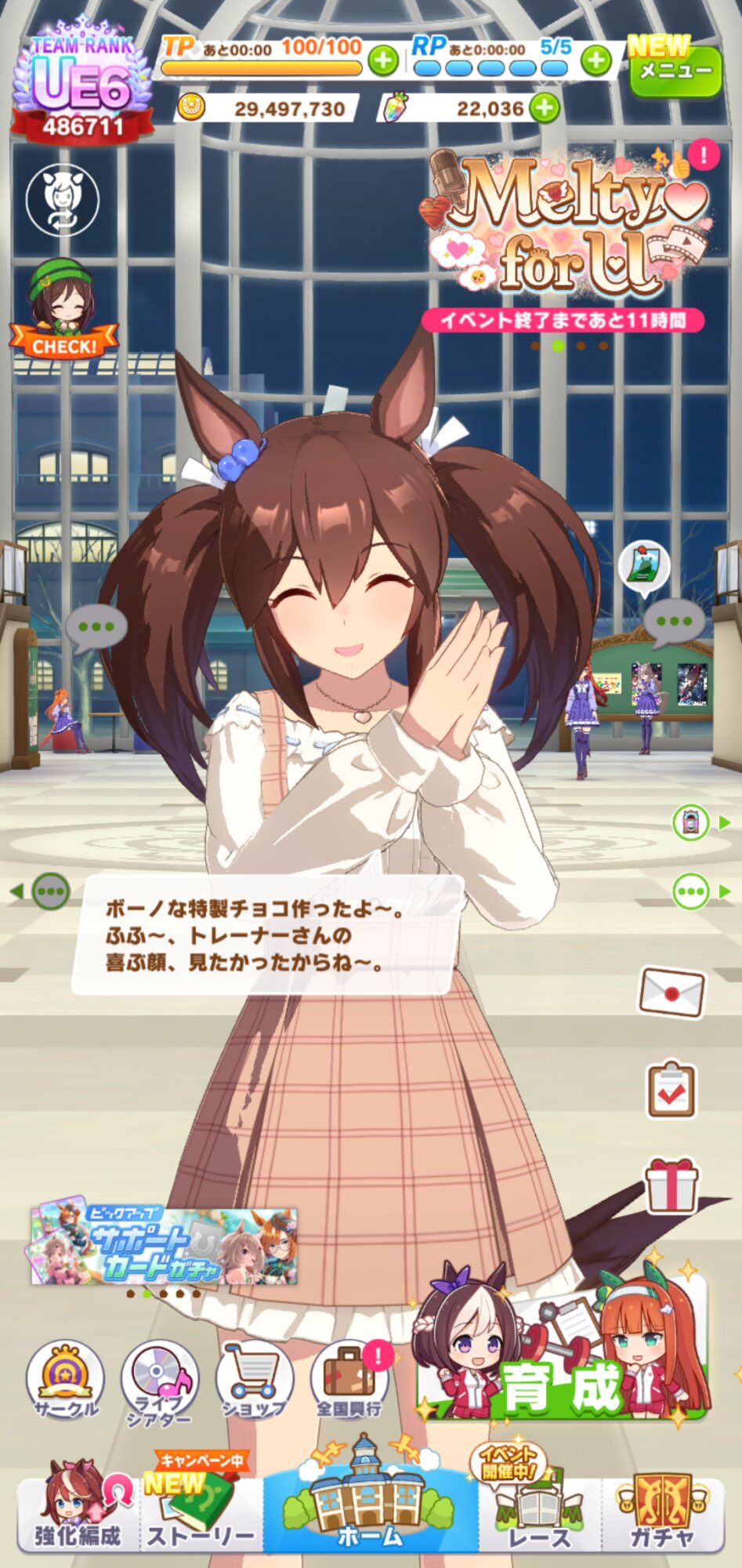742x1568 pixels.
Task: Add RP with the green plus
Action: click(x=596, y=60)
